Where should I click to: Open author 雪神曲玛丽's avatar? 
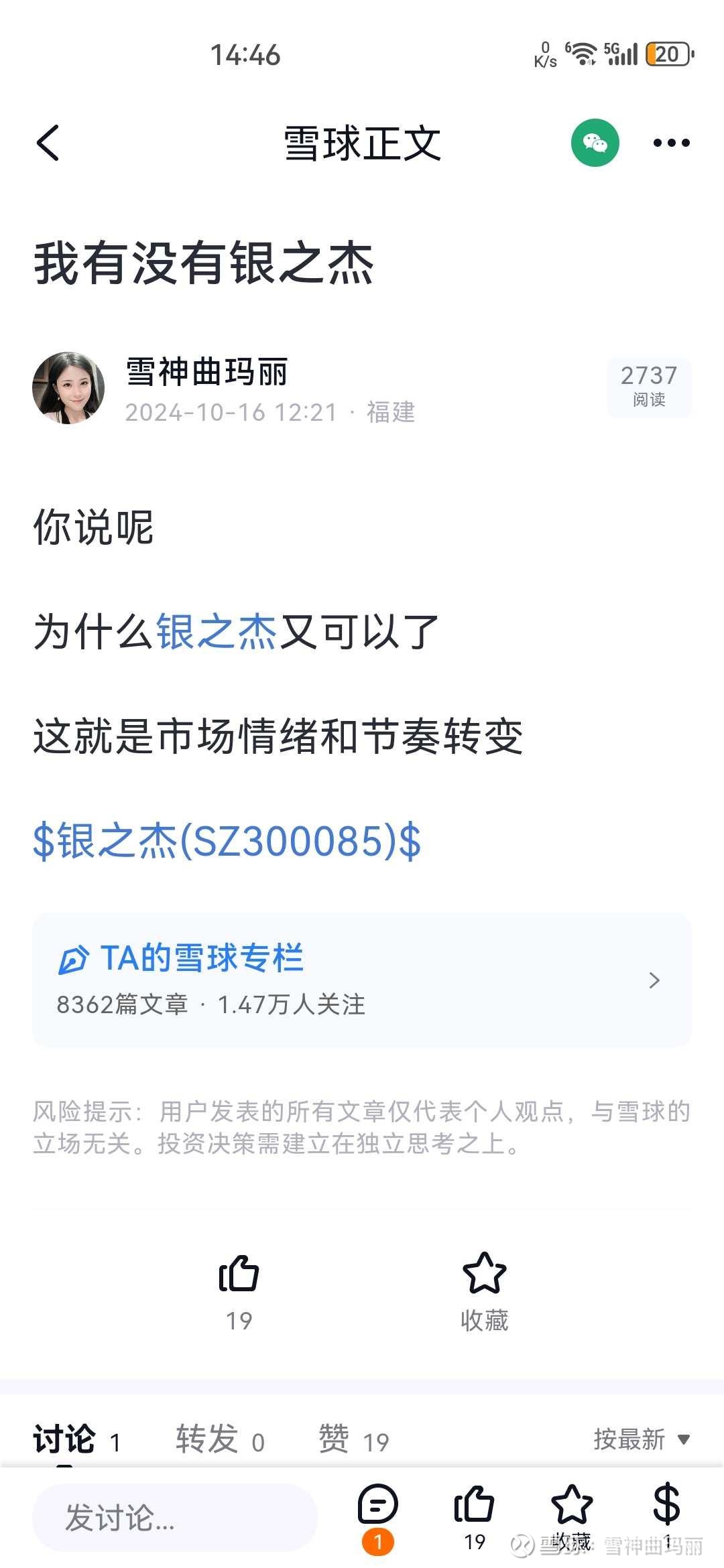pyautogui.click(x=68, y=388)
